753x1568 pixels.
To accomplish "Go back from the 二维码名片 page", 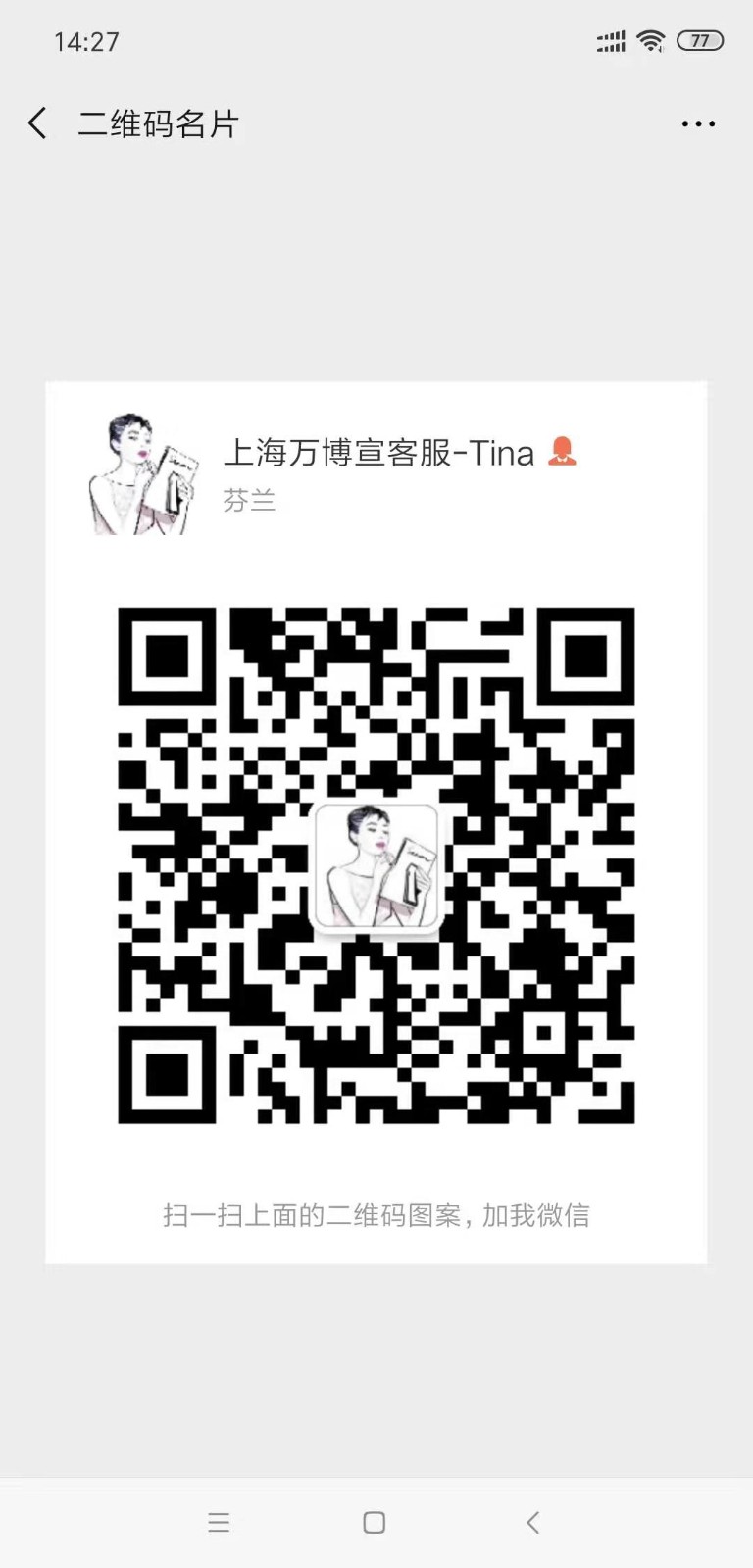I will (x=37, y=123).
